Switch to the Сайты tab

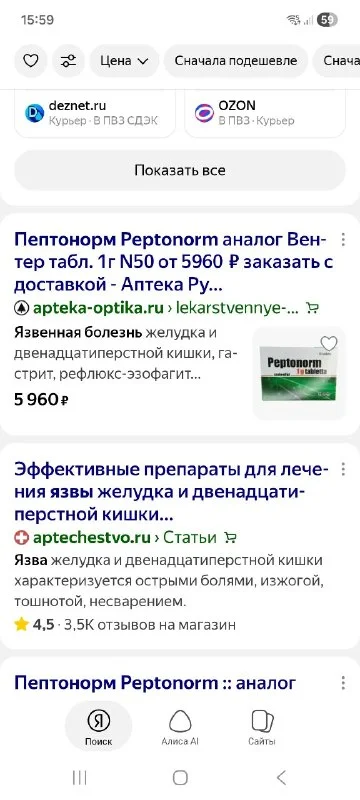pos(262,727)
